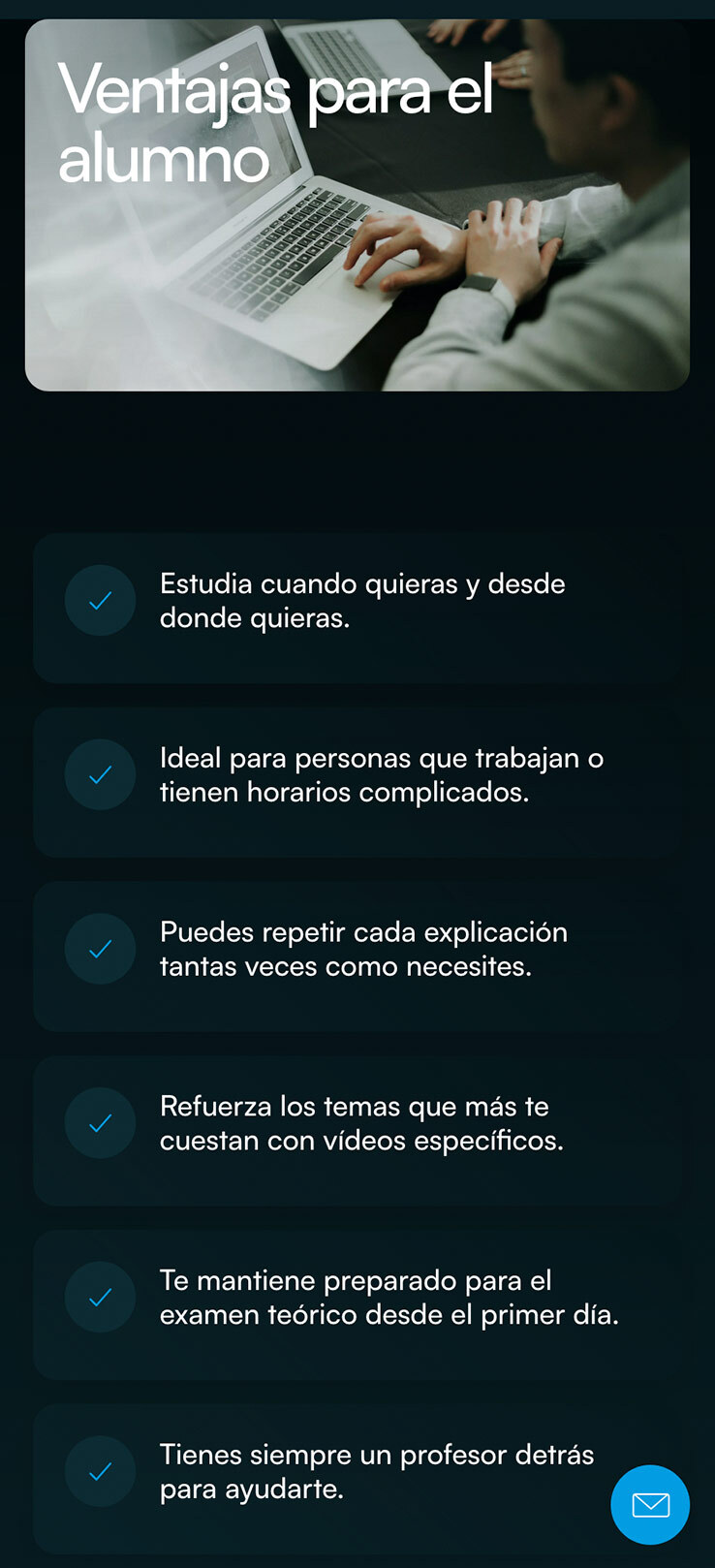Select the card about specific reinforcement videos

(357, 1130)
